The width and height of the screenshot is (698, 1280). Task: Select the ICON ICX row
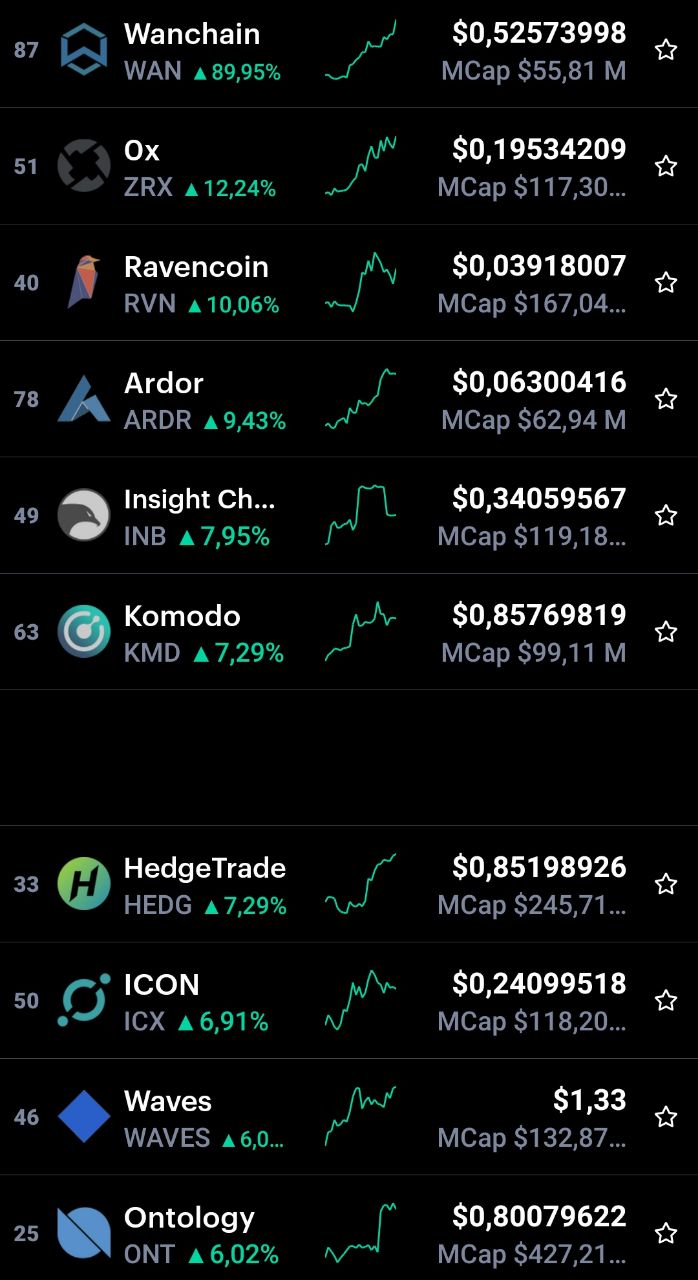pos(349,1000)
